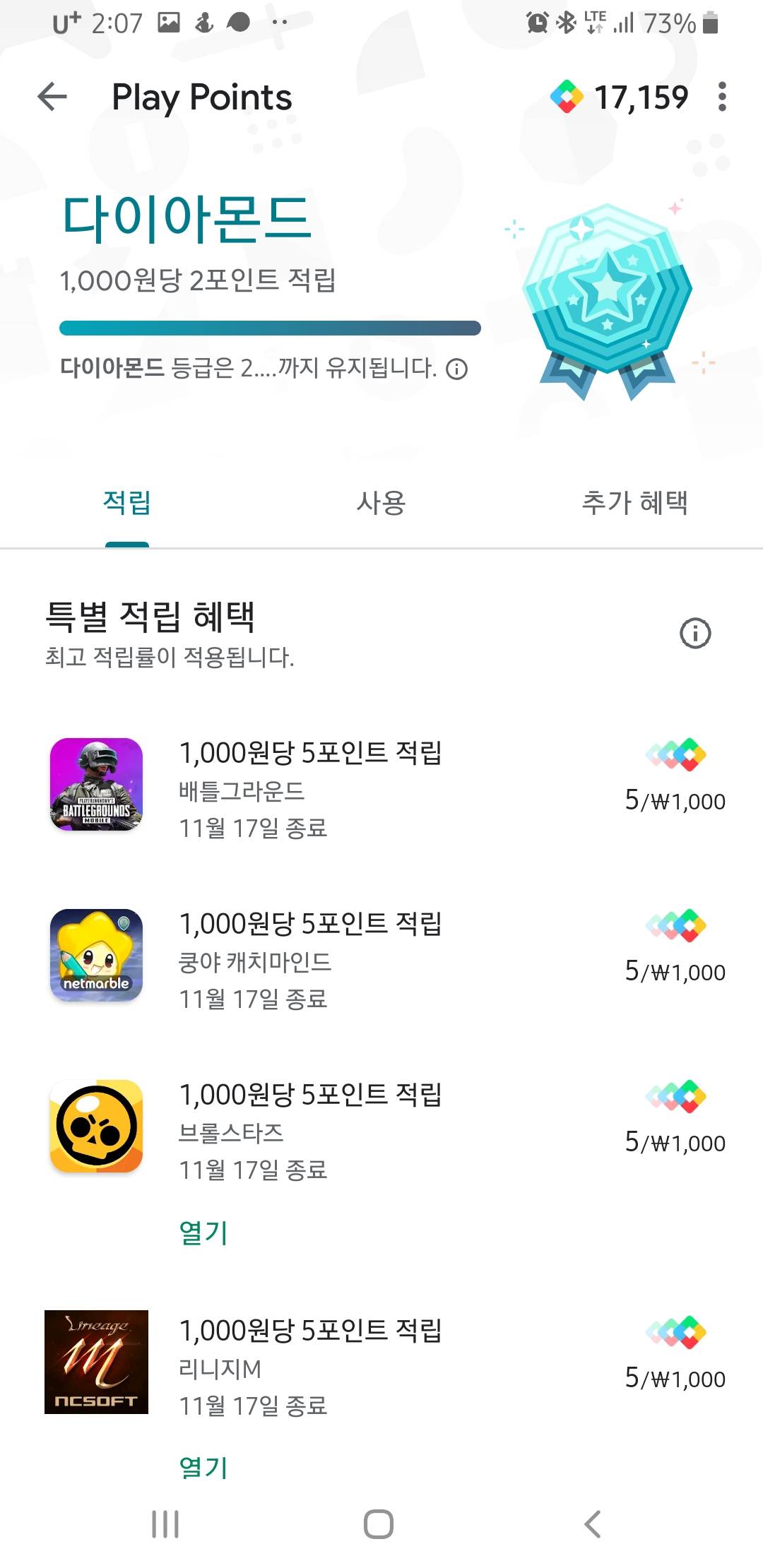Go to the home screen
The width and height of the screenshot is (763, 1568).
[379, 1524]
